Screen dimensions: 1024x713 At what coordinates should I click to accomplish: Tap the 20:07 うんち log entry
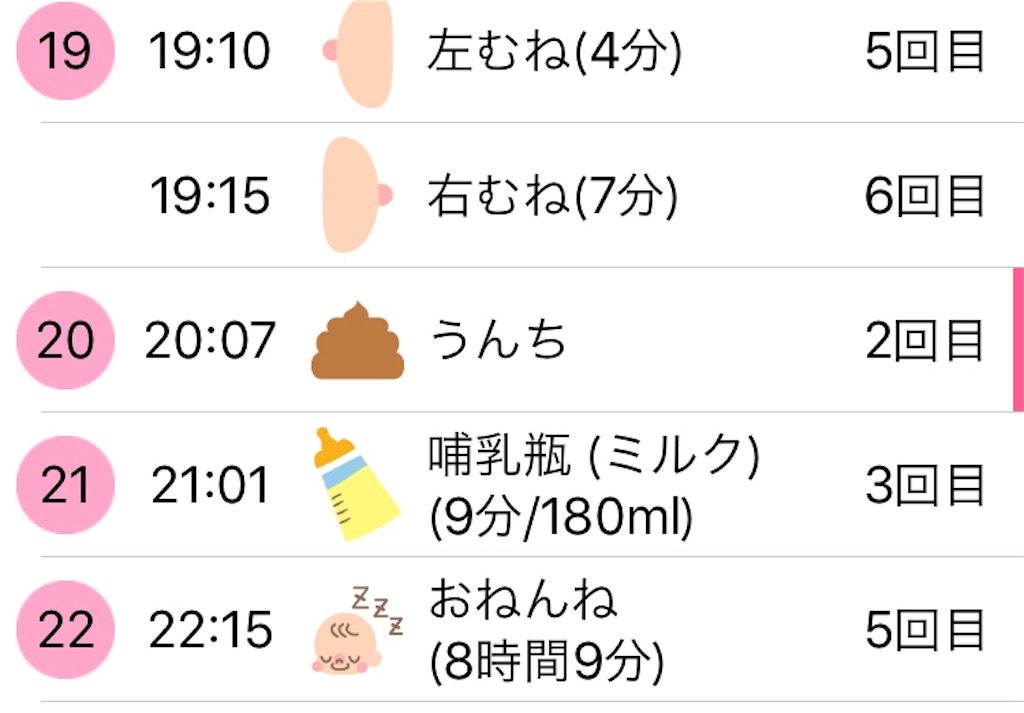[x=498, y=341]
